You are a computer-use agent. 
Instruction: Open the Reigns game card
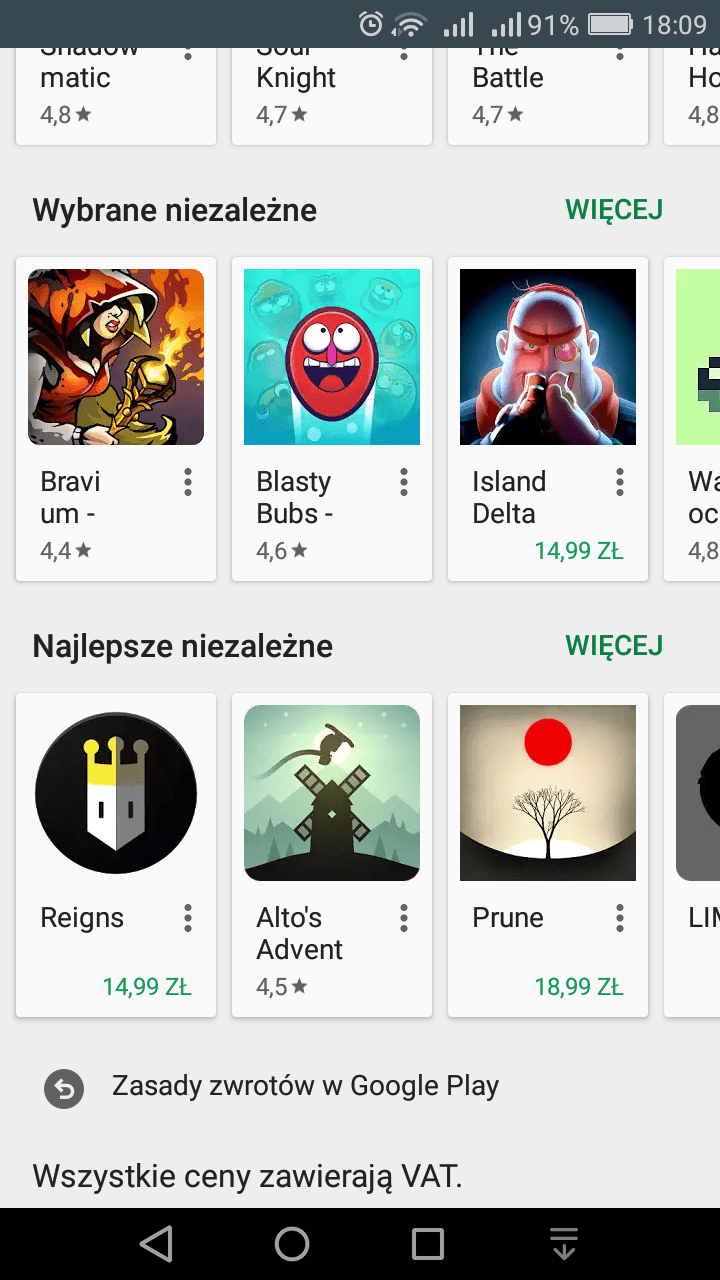click(x=116, y=855)
